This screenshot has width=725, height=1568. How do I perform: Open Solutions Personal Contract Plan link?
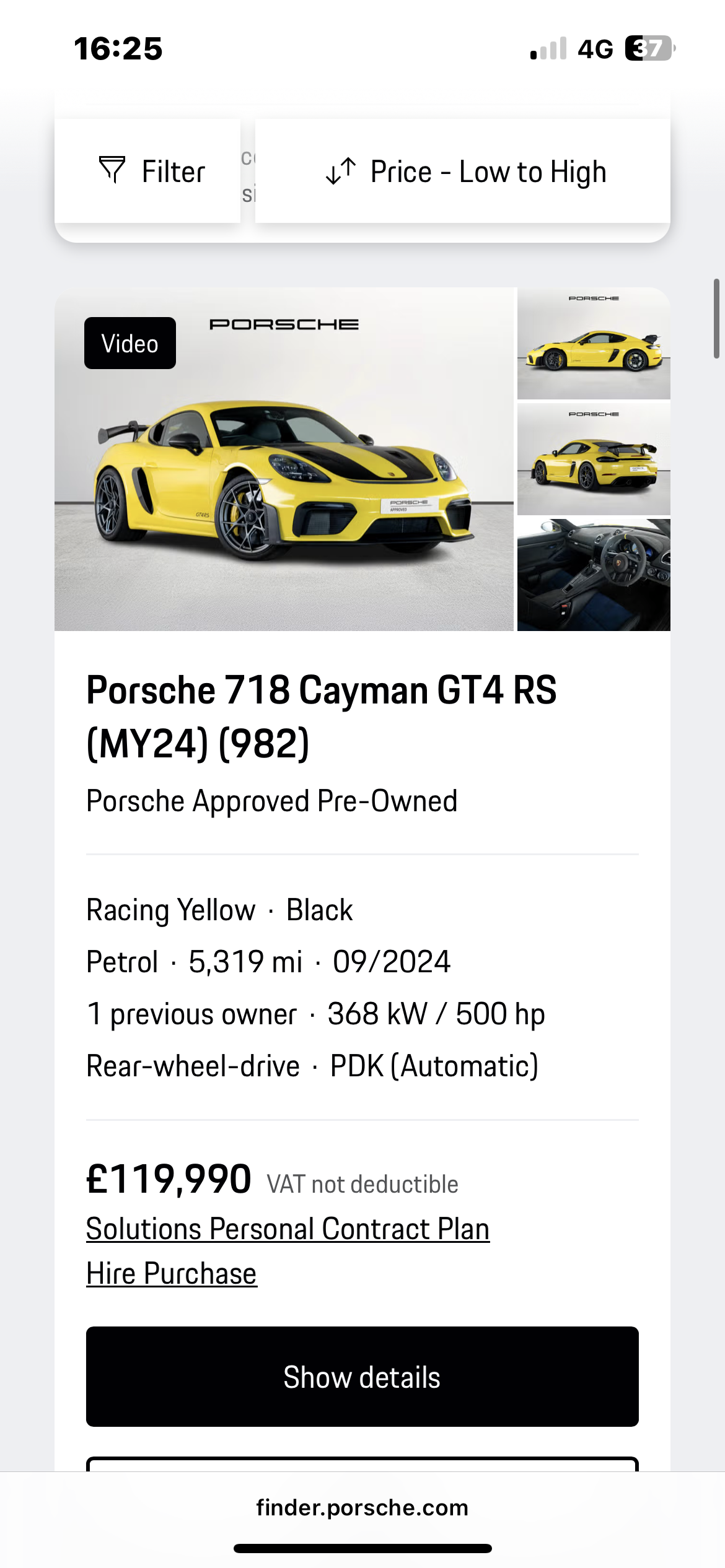click(288, 1229)
